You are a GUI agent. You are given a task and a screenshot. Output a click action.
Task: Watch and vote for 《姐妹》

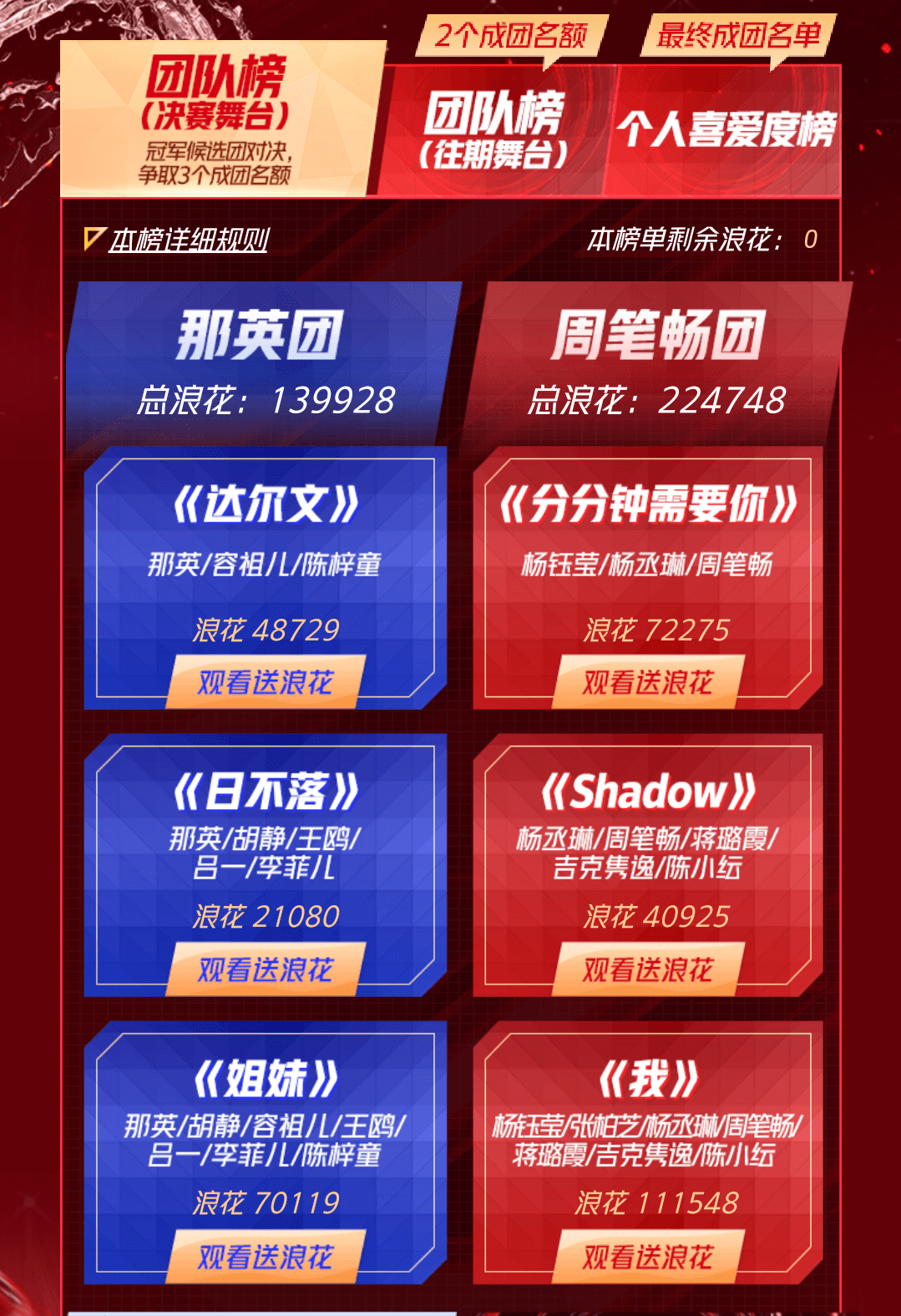pyautogui.click(x=266, y=1257)
